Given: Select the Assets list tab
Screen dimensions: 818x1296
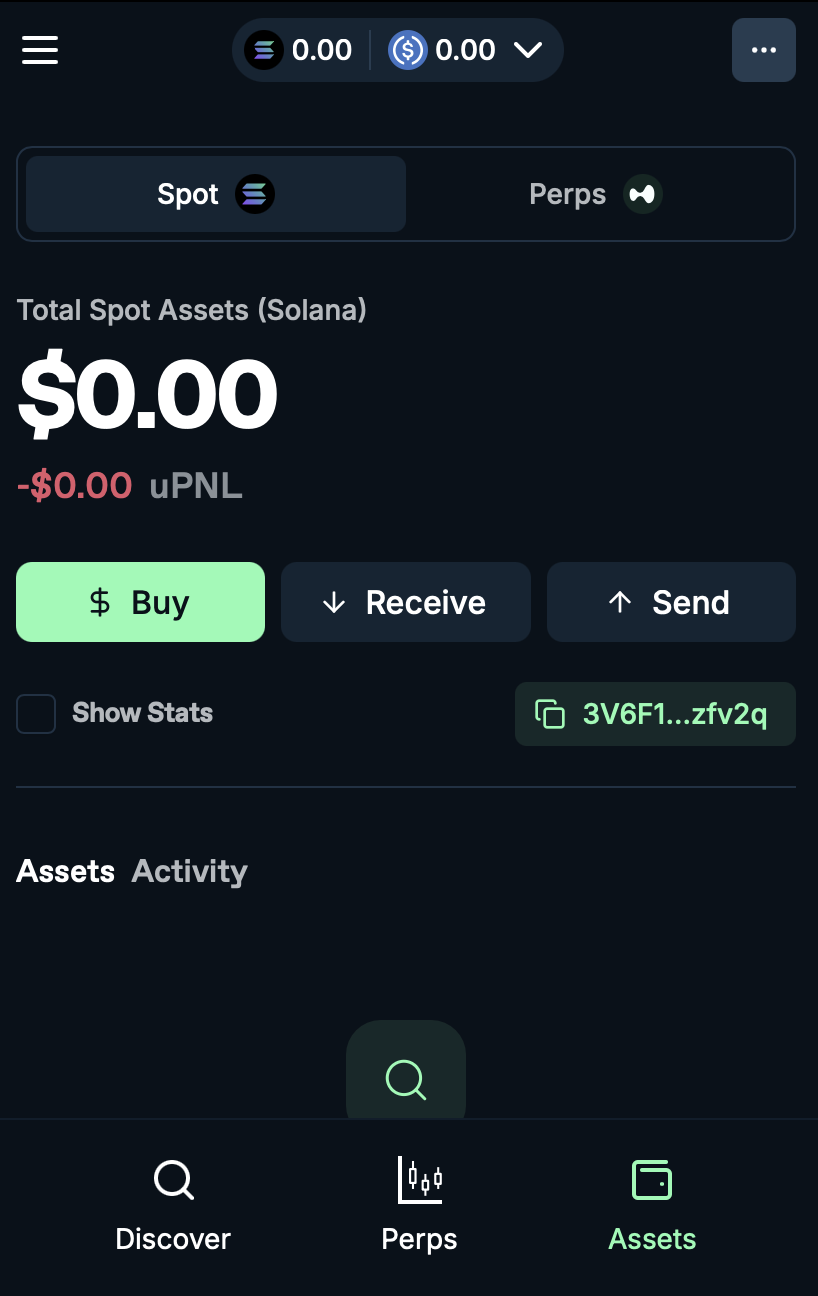Looking at the screenshot, I should coord(66,871).
